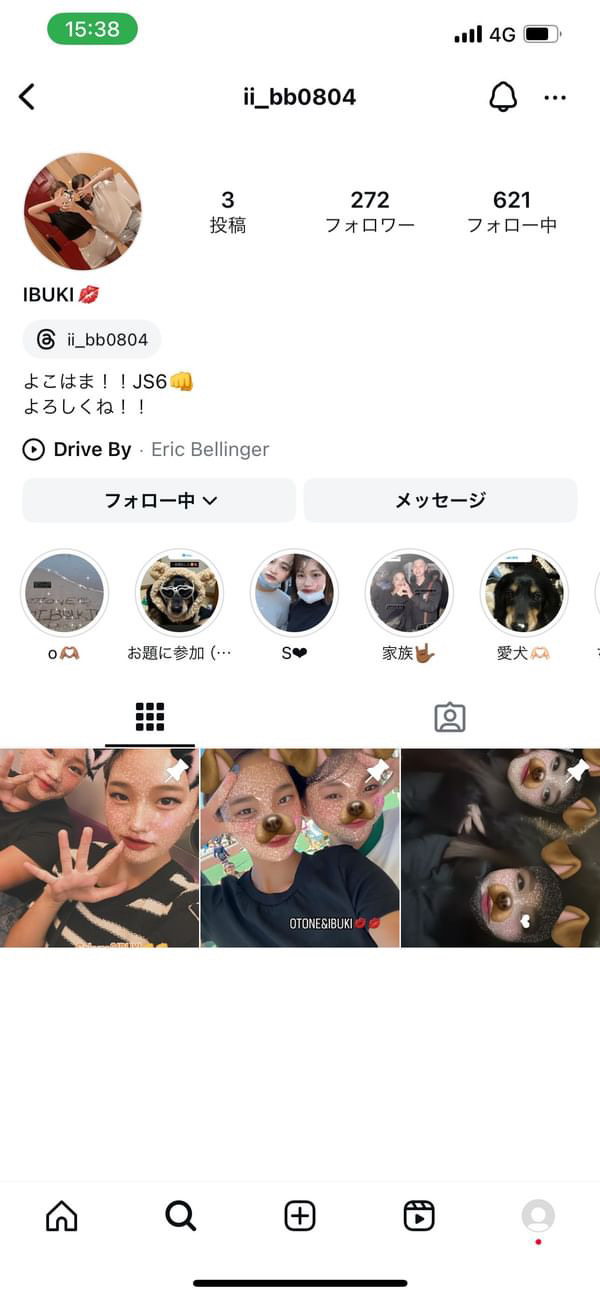Open the notifications bell for this profile

tap(503, 97)
